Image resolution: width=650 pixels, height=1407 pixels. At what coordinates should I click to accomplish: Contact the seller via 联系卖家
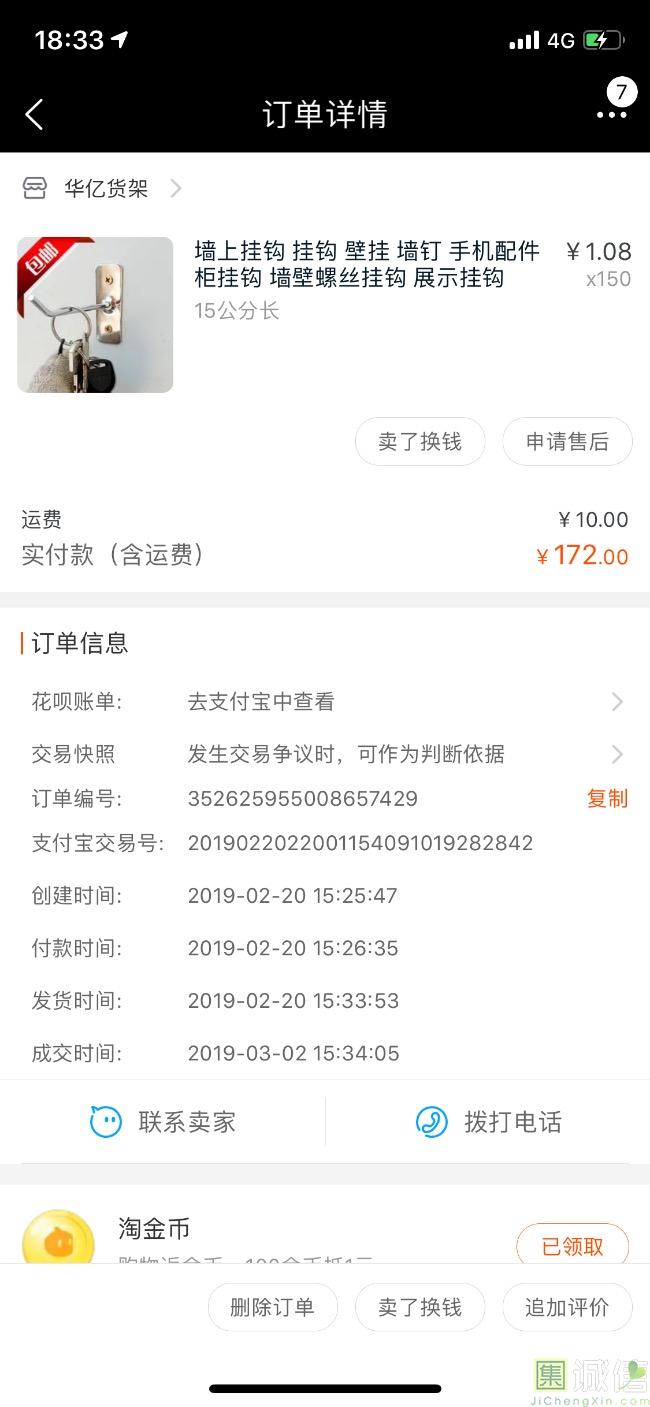click(x=163, y=1122)
